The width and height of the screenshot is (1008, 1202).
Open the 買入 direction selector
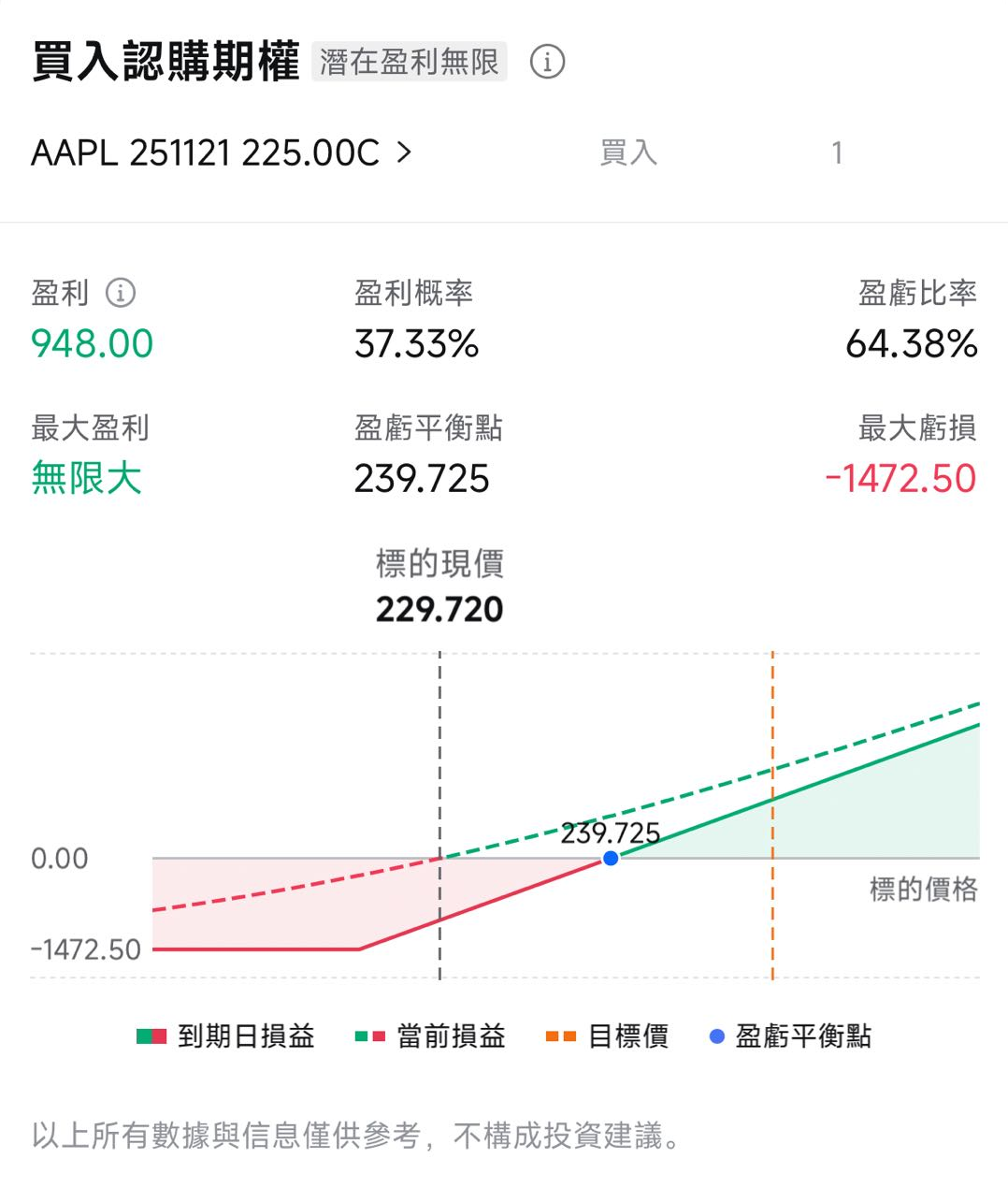point(626,152)
